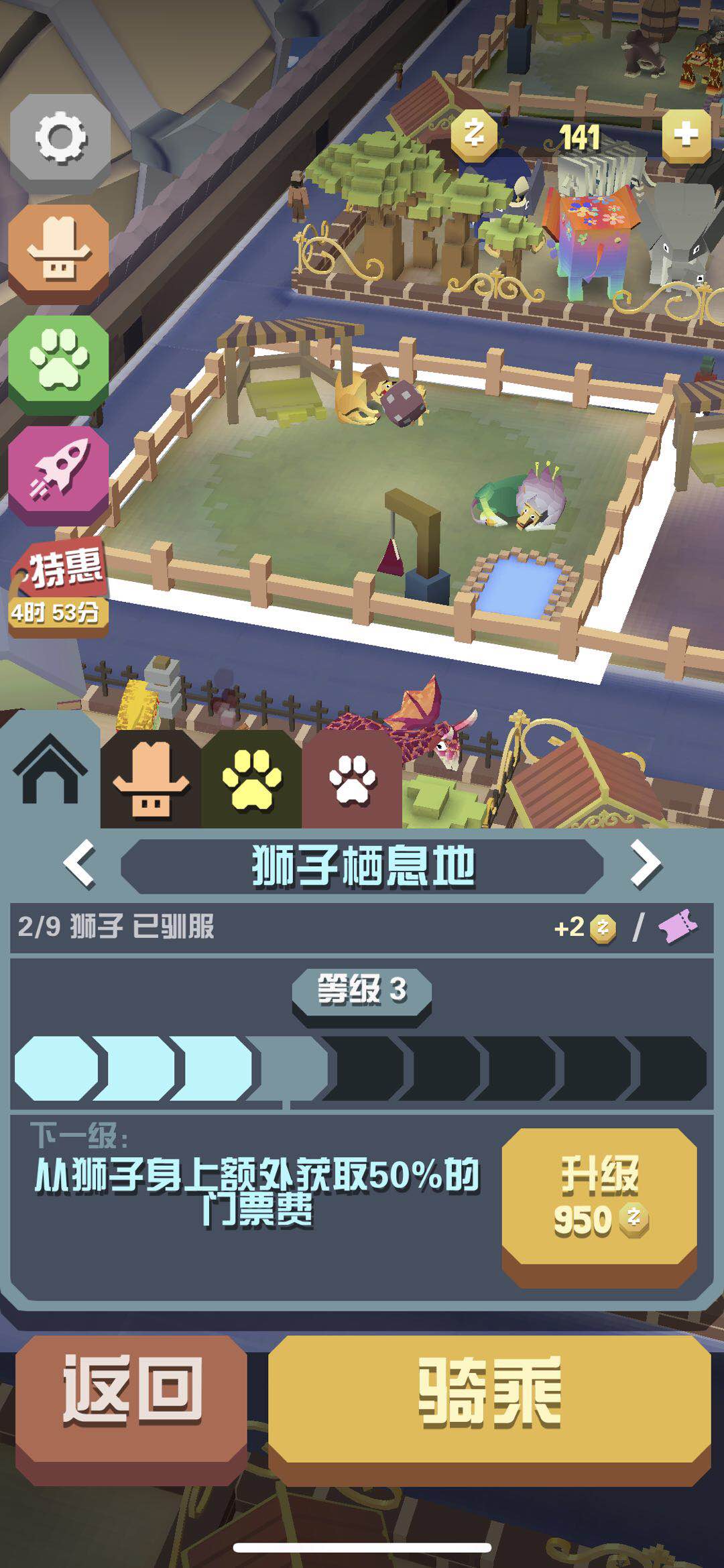
Task: Switch to the yellow paw tab
Action: point(251,780)
